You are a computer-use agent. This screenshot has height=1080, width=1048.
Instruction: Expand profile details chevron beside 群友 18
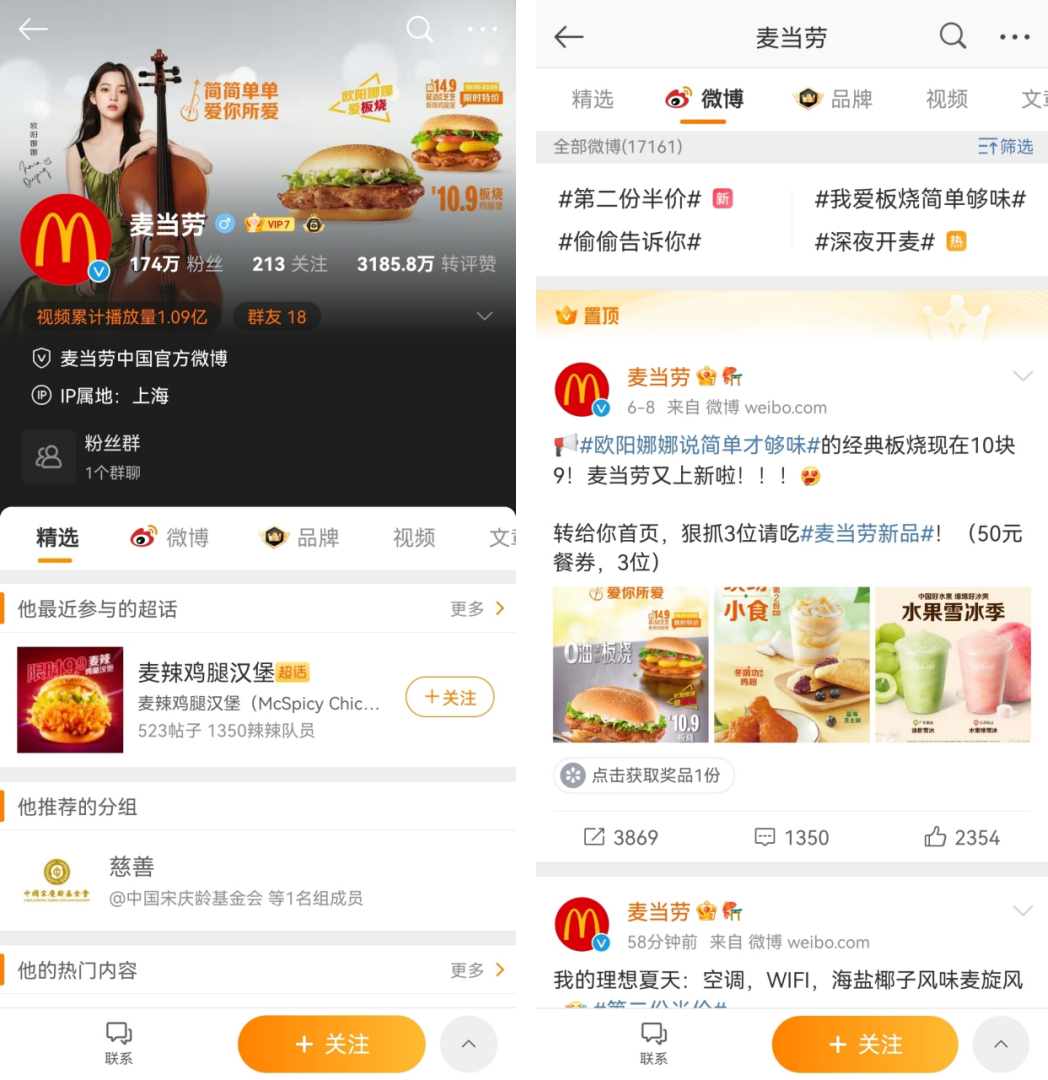click(x=484, y=317)
